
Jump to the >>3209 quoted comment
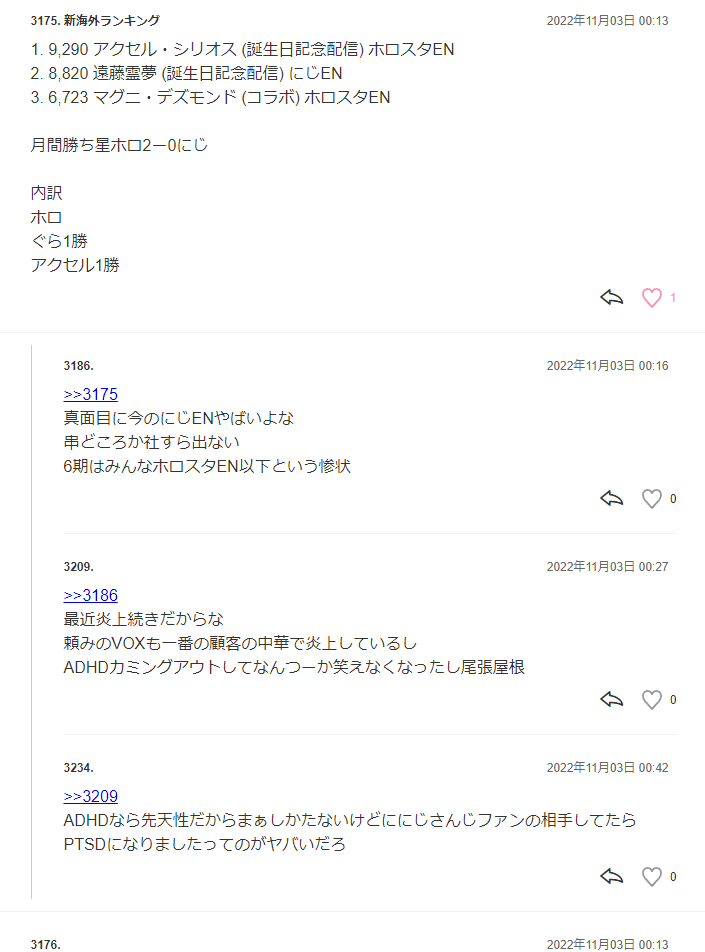90,796
